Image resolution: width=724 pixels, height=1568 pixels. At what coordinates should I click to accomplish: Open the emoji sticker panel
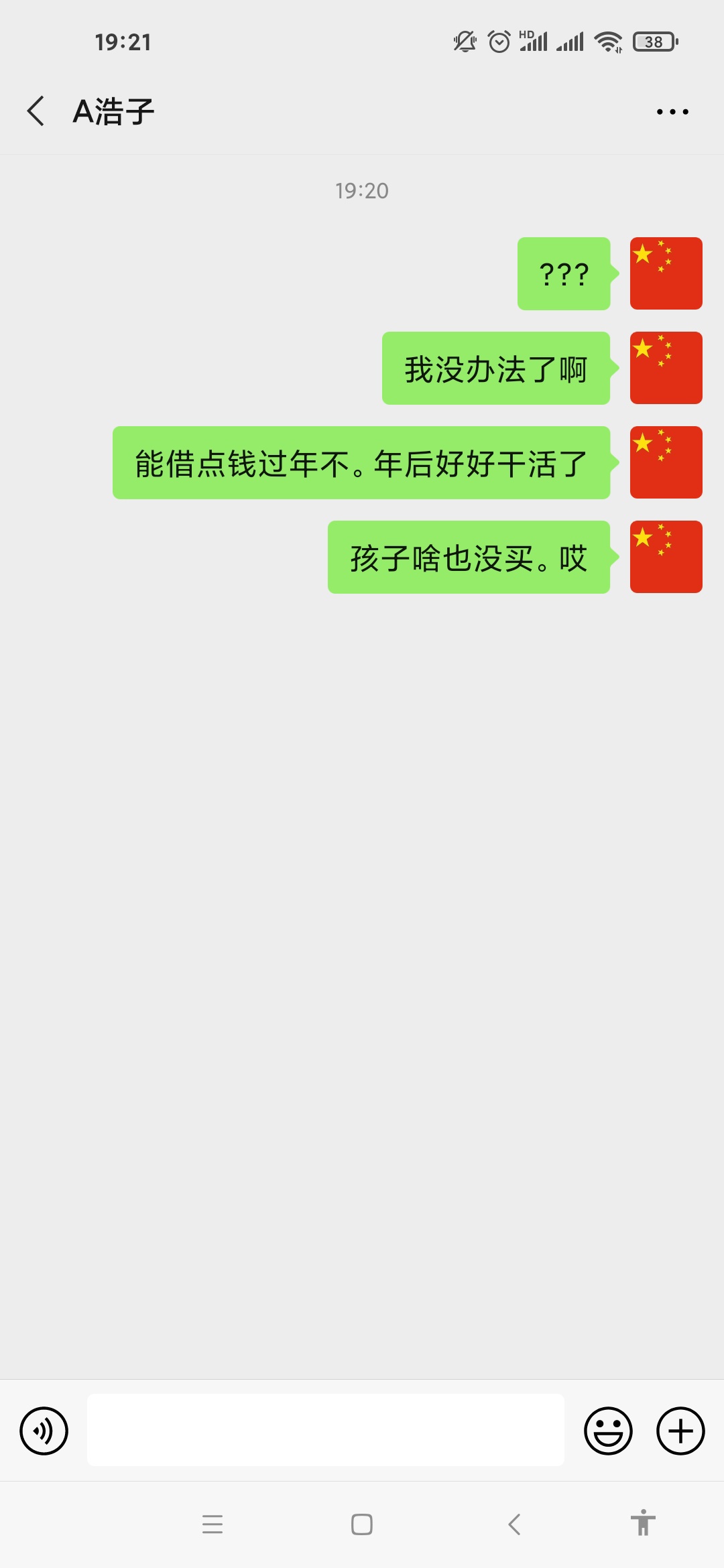tap(608, 1431)
